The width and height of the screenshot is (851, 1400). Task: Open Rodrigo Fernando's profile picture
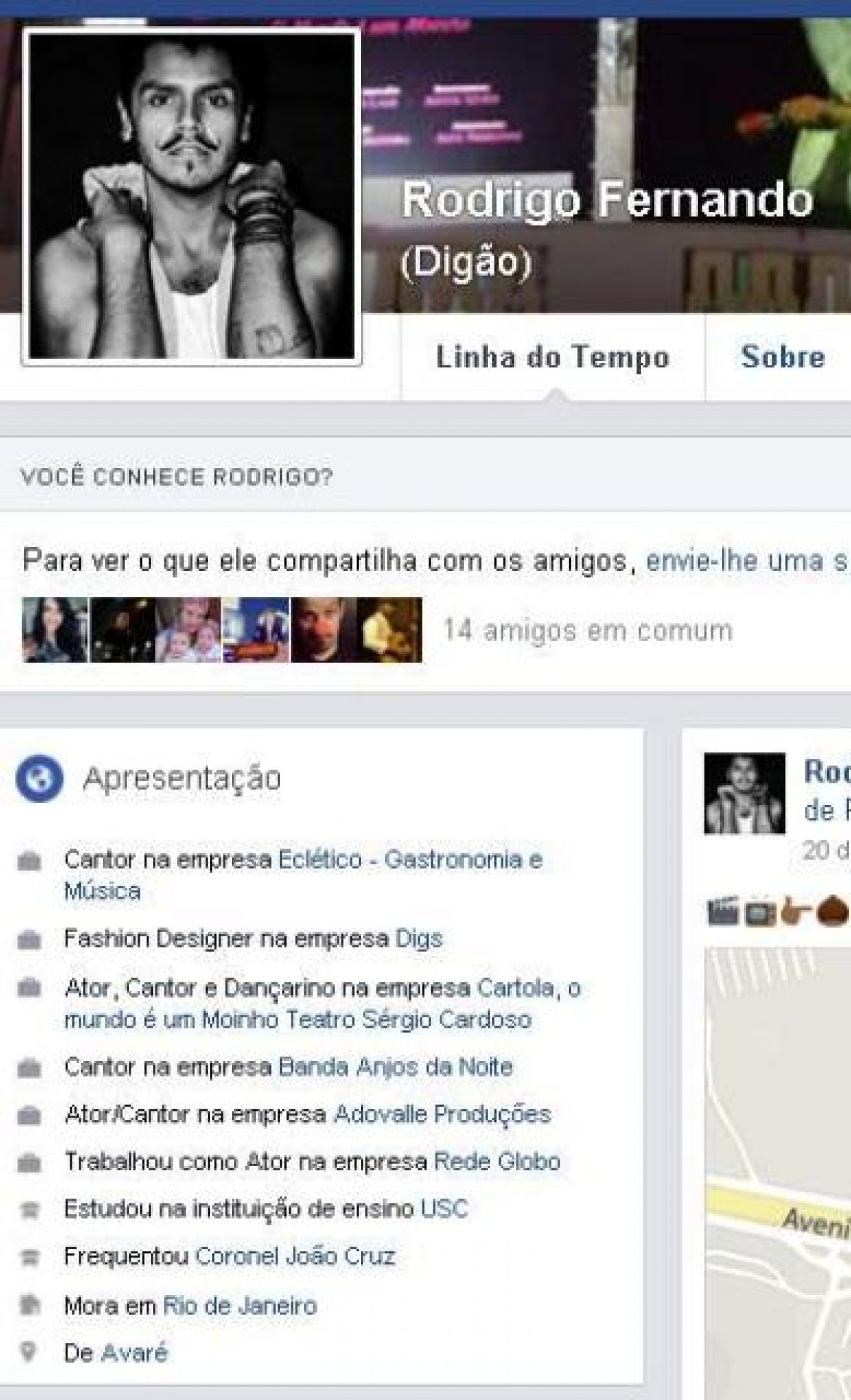191,197
